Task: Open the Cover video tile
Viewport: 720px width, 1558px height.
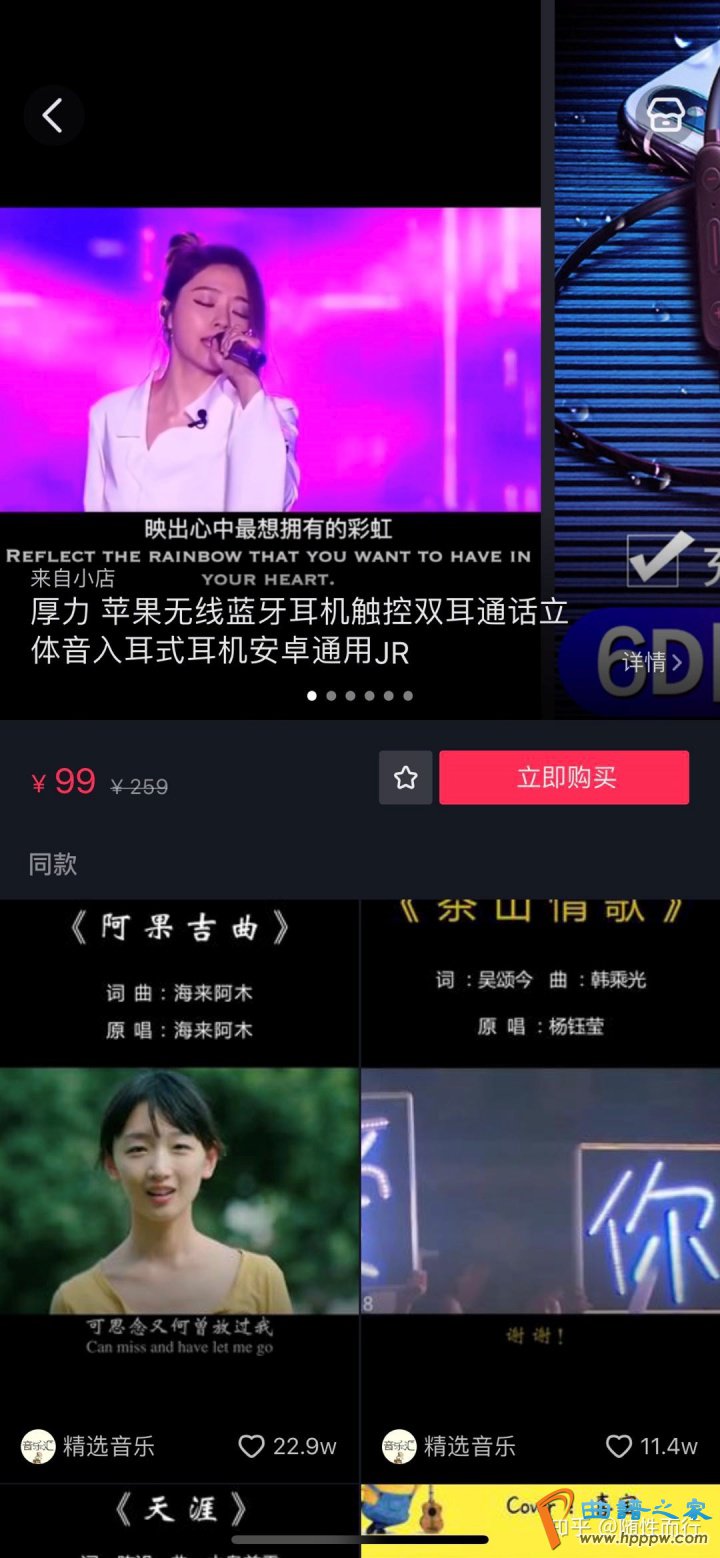Action: point(540,1515)
